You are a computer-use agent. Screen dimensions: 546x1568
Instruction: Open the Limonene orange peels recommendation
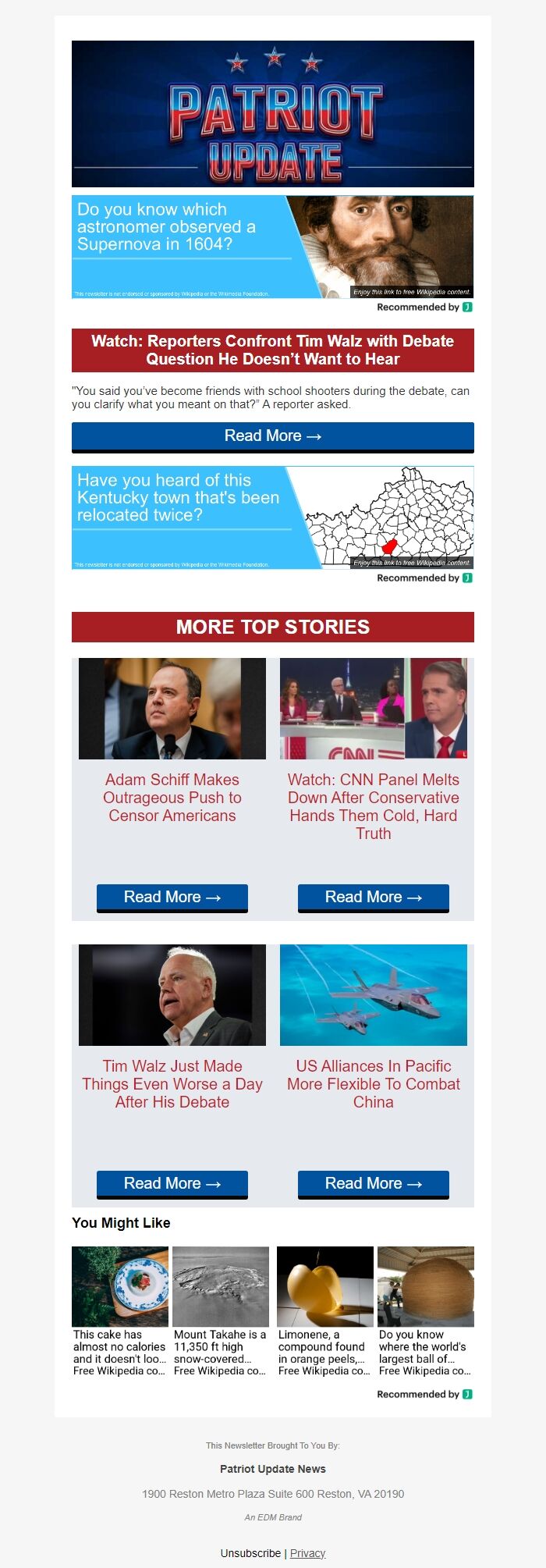click(x=324, y=1311)
